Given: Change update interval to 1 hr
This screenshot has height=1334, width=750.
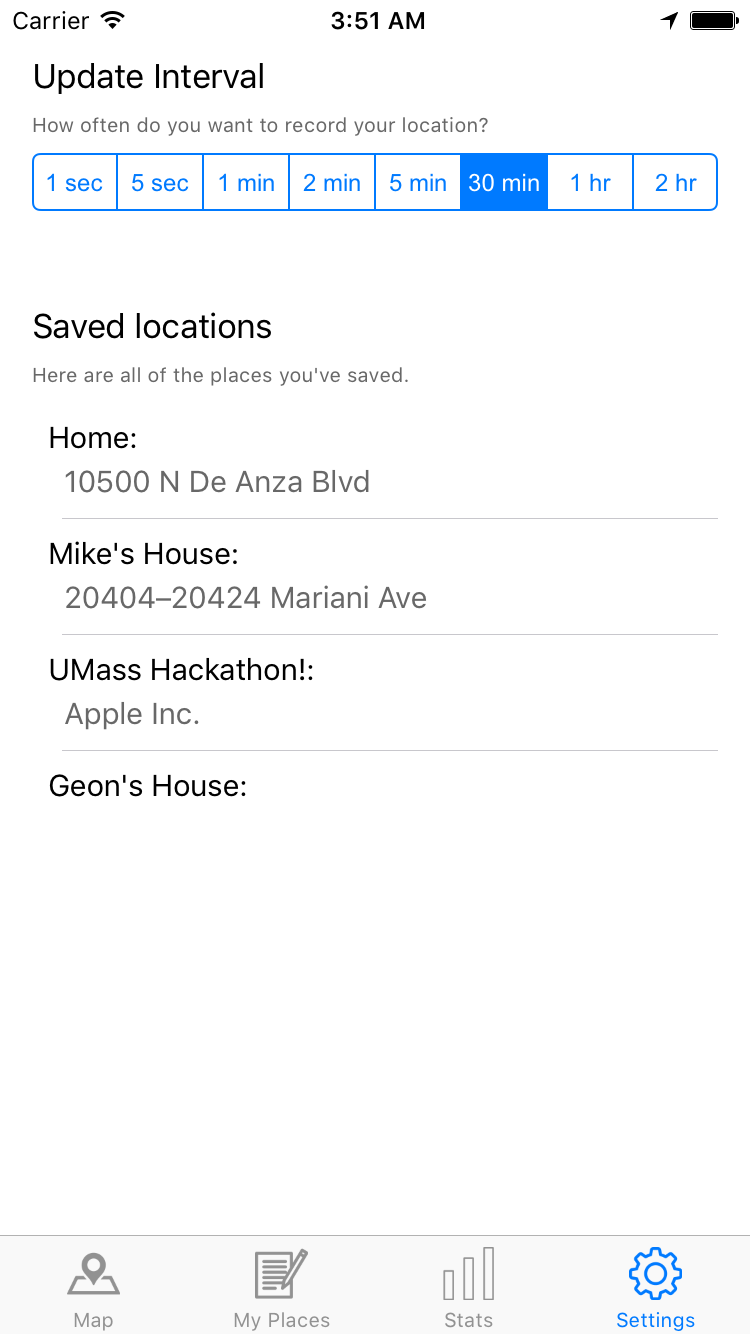Looking at the screenshot, I should point(590,182).
